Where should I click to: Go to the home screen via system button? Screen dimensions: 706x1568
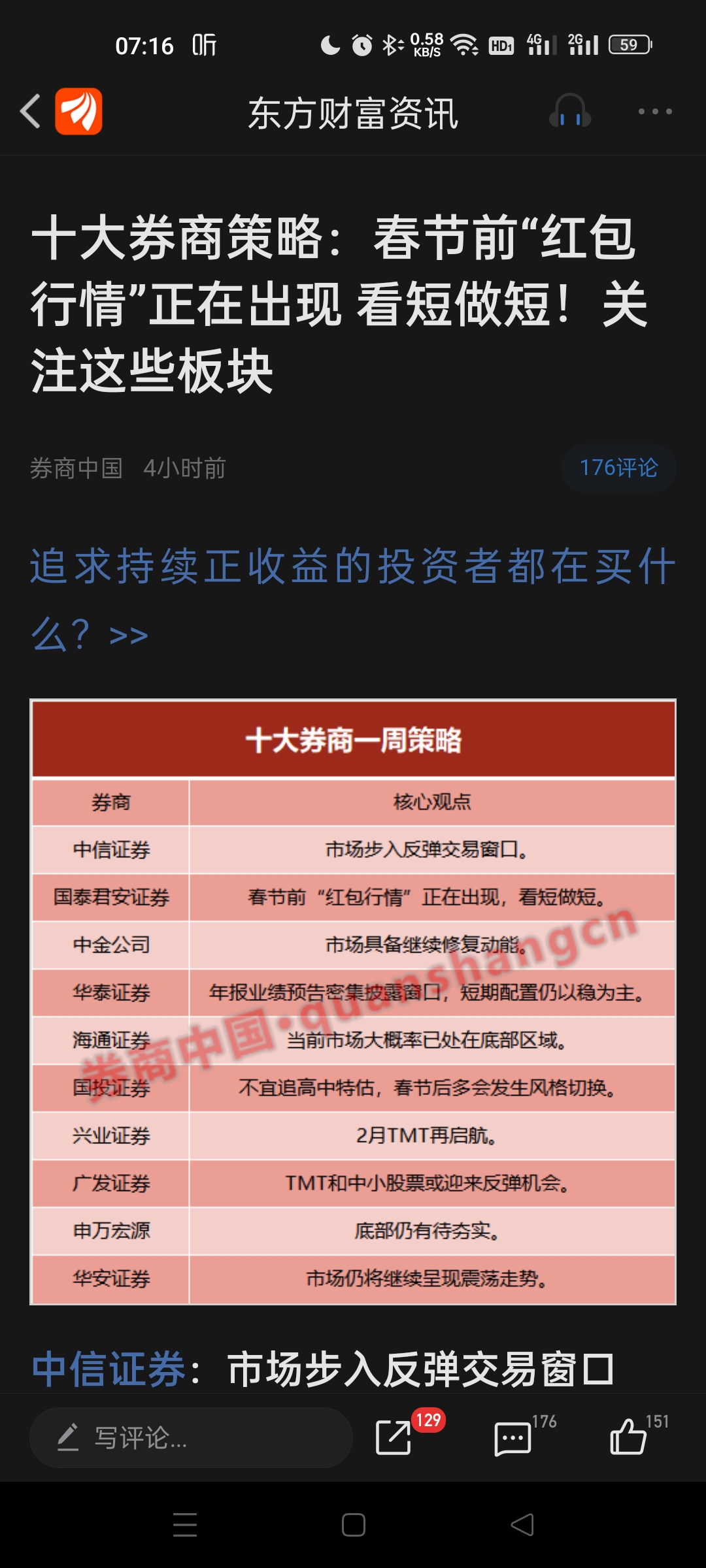pyautogui.click(x=353, y=1525)
